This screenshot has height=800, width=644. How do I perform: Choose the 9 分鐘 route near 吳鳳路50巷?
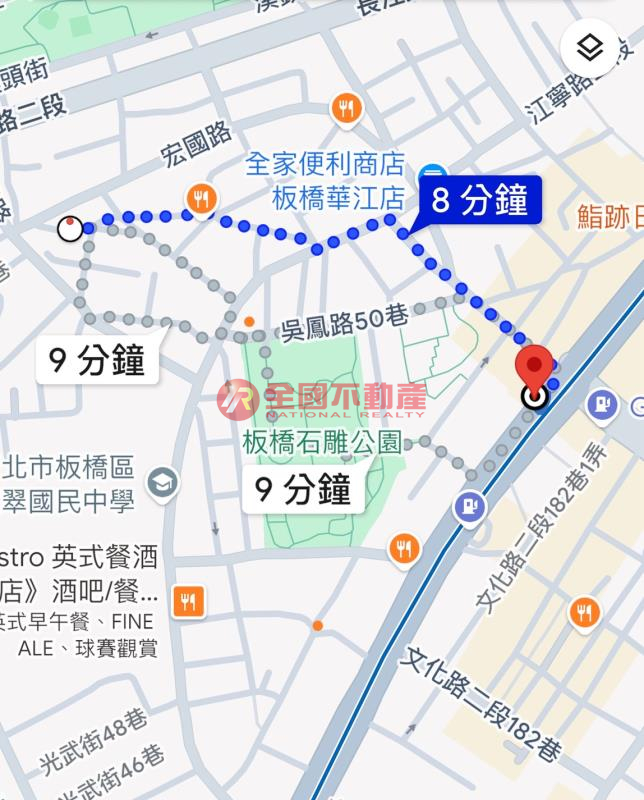pos(97,360)
